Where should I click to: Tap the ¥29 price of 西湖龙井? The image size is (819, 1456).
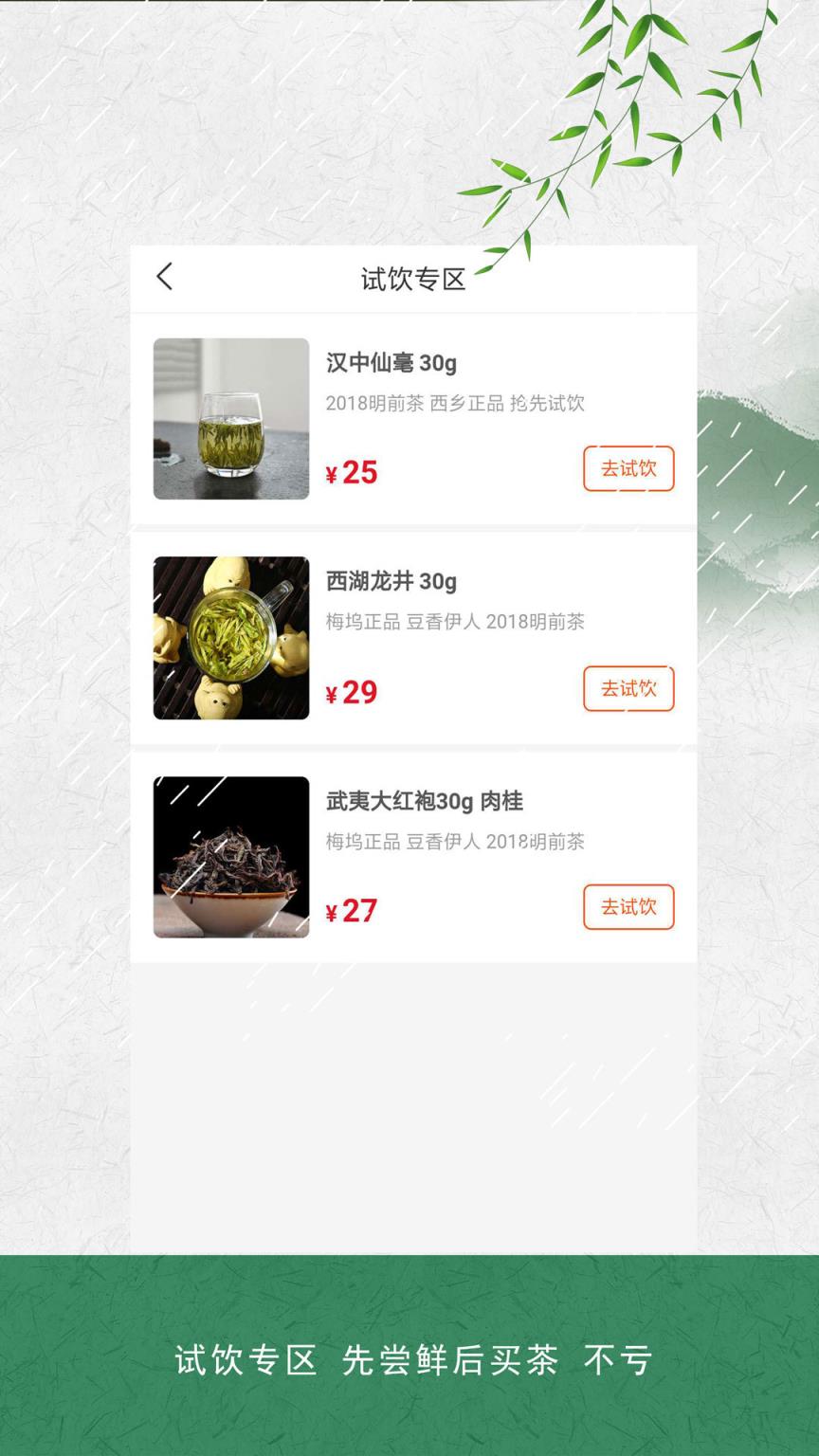pos(351,692)
